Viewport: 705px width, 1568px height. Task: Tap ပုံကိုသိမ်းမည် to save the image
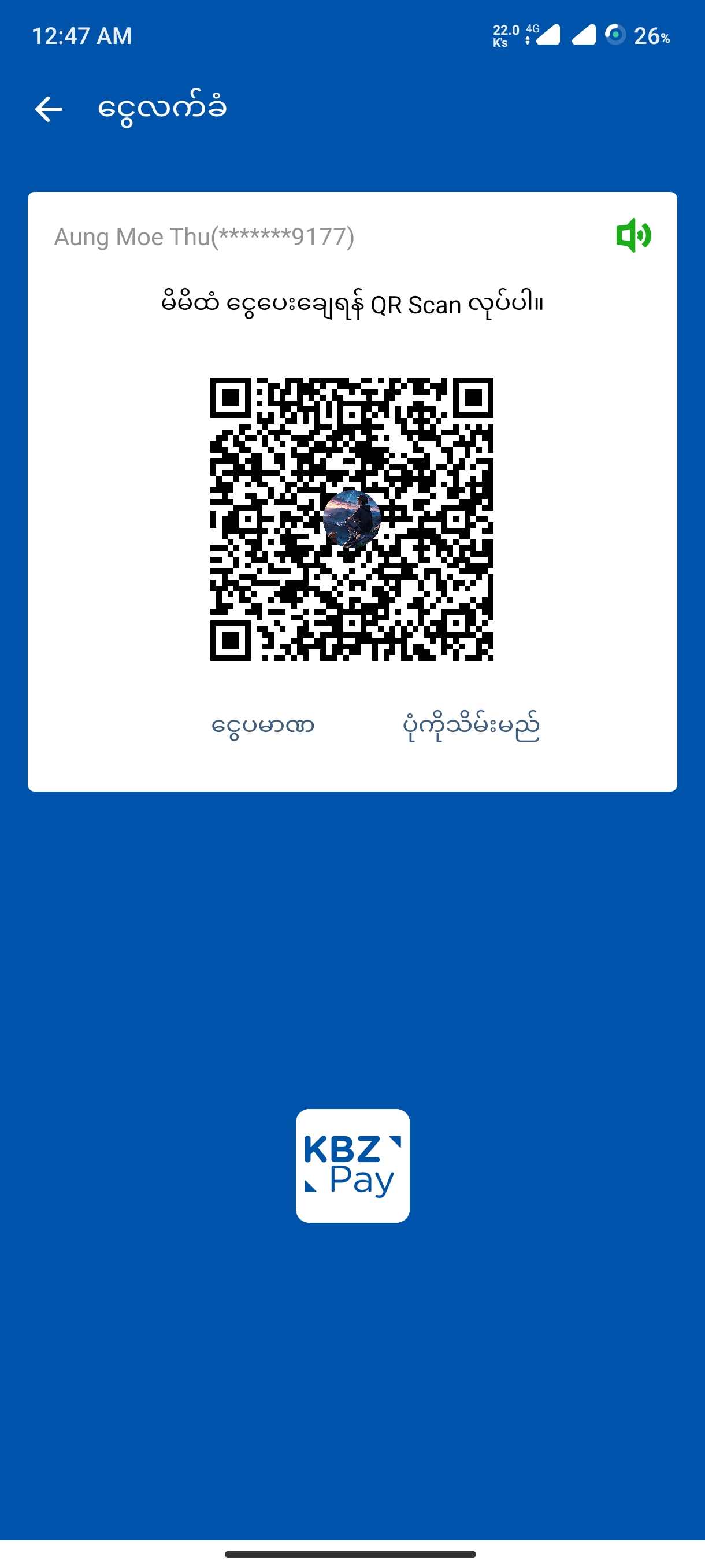click(x=471, y=726)
